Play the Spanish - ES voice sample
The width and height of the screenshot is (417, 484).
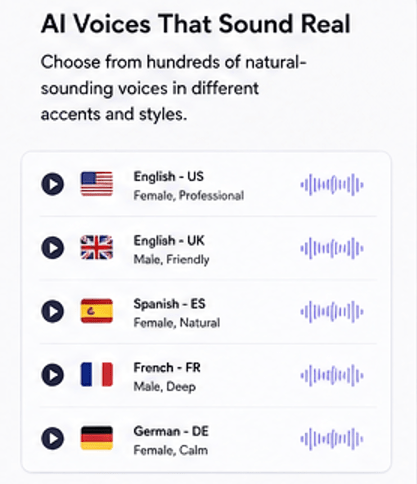(x=53, y=311)
